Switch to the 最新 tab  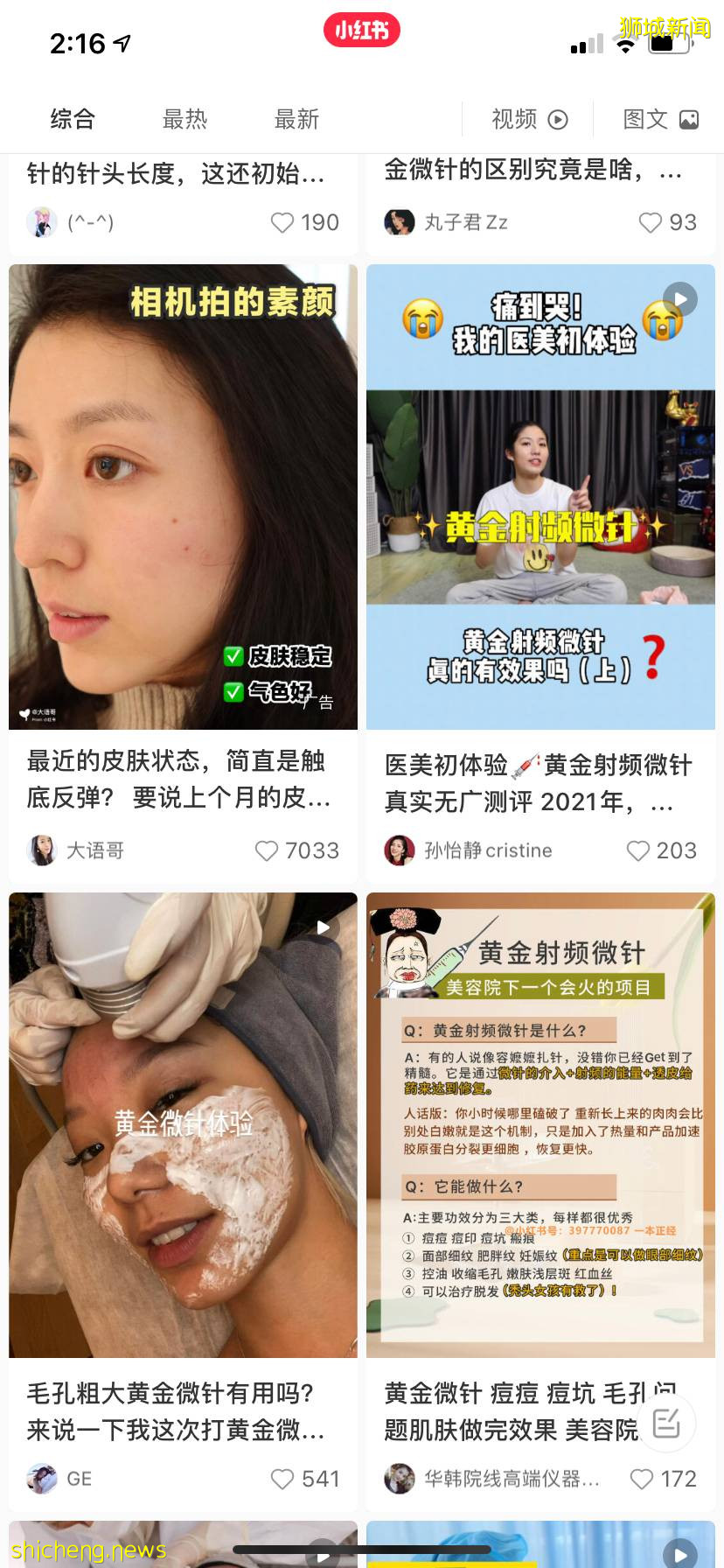[297, 120]
